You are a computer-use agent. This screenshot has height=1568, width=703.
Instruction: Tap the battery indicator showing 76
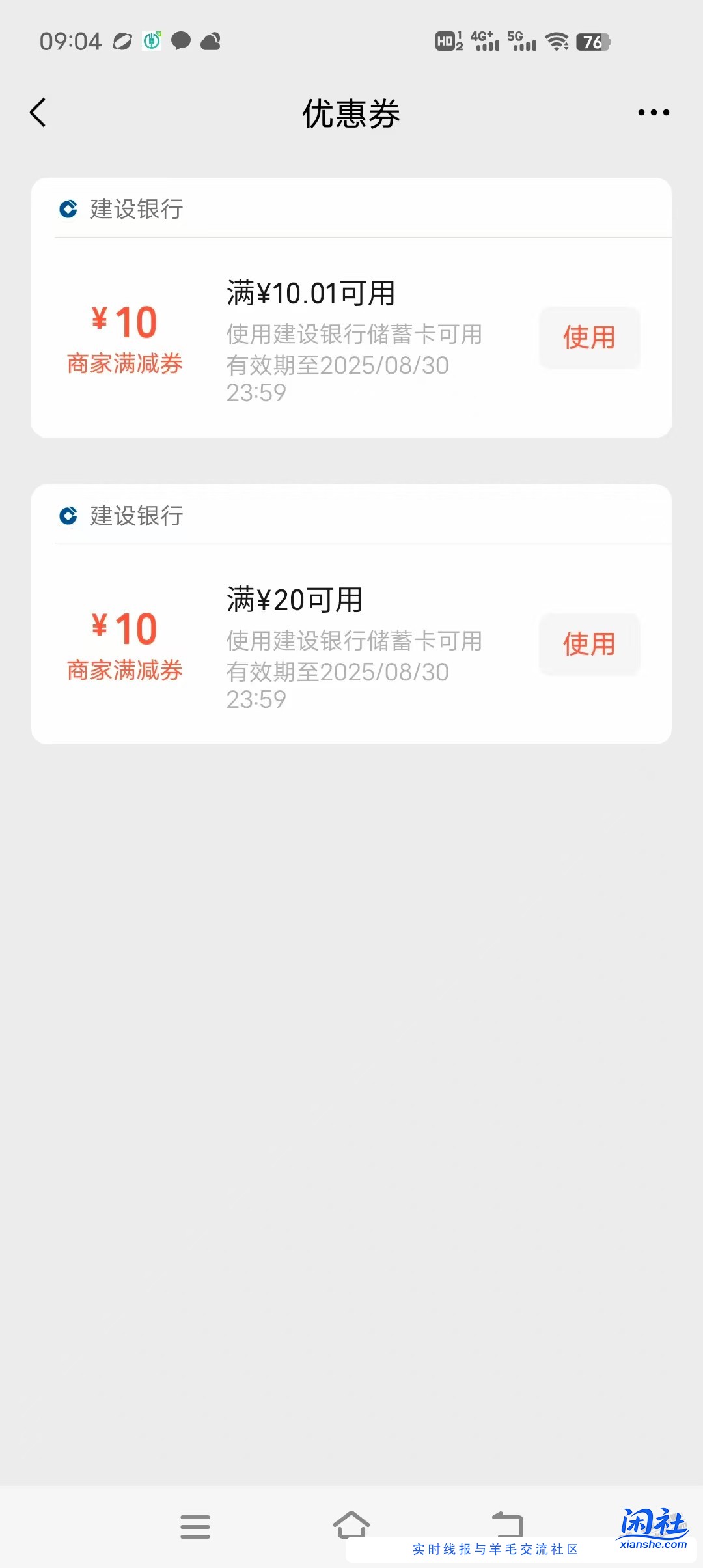595,42
